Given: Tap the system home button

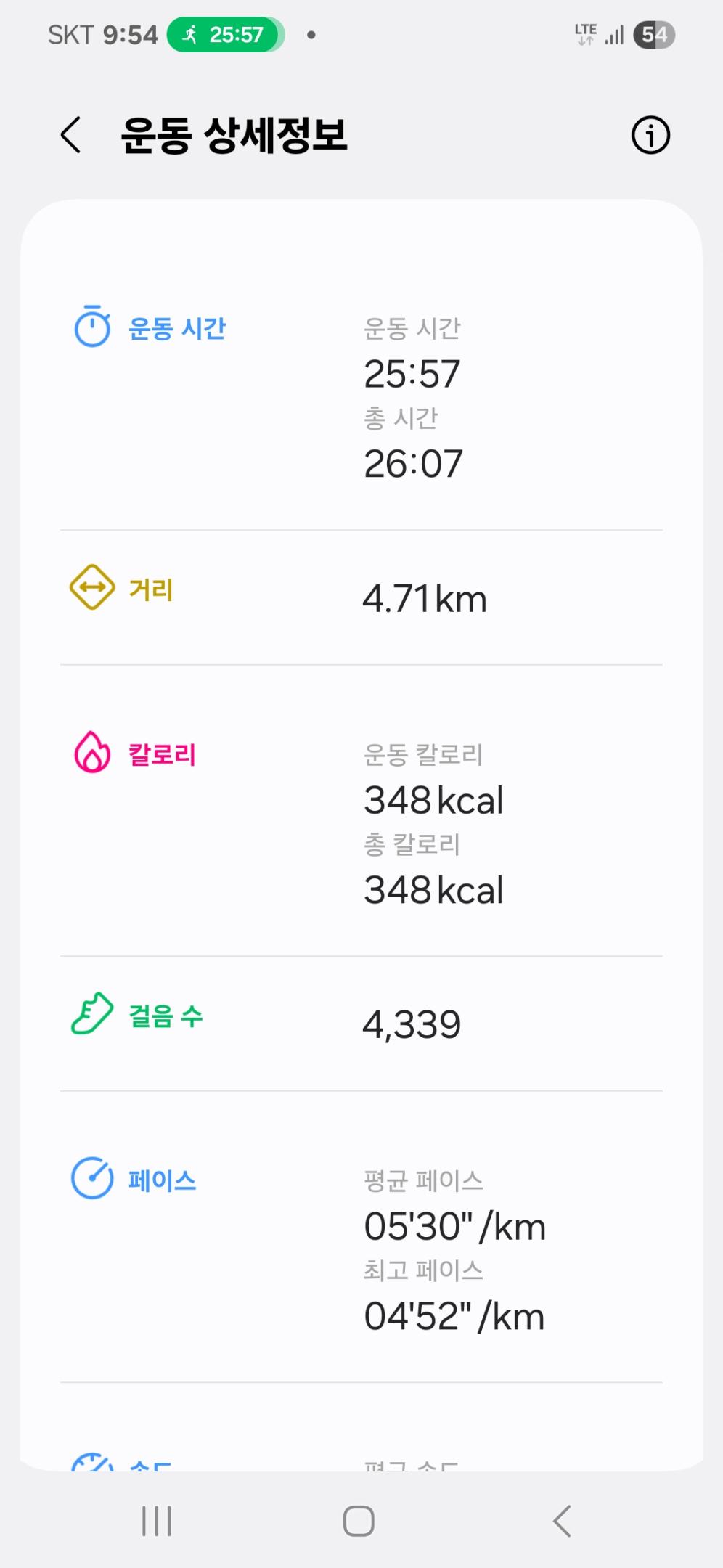Looking at the screenshot, I should coord(359,1521).
